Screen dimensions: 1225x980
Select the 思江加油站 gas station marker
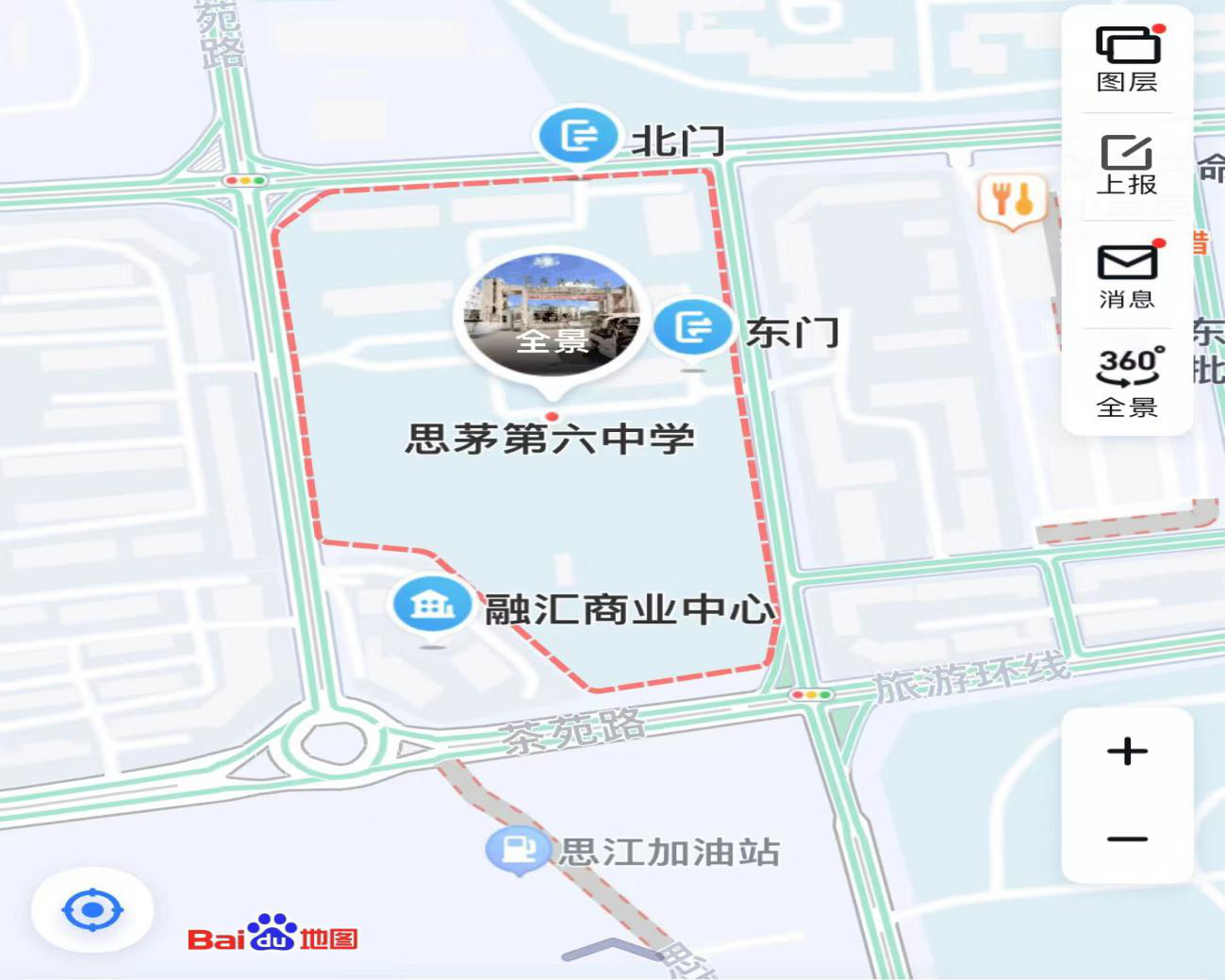518,849
